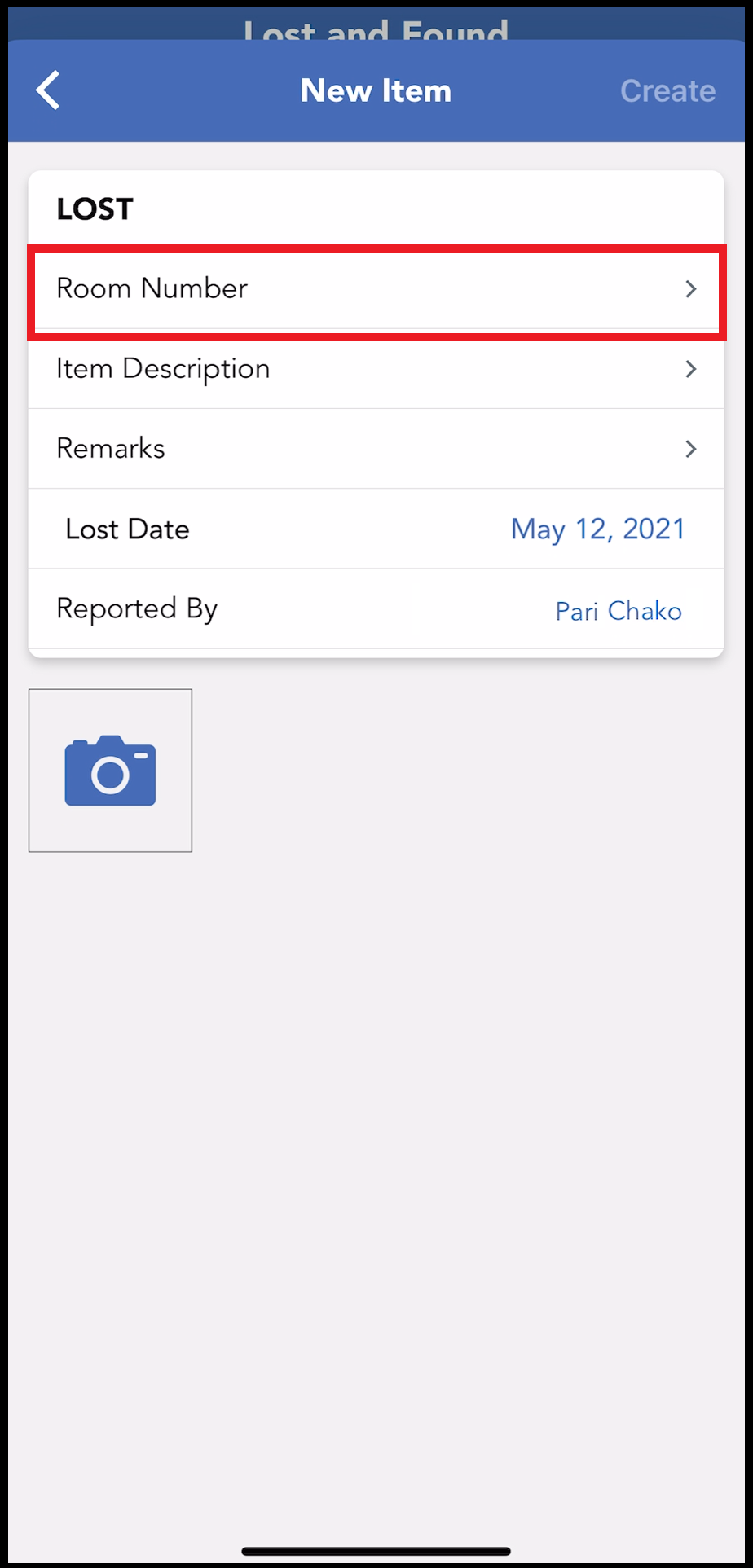Open the Item Description row
Viewport: 753px width, 1568px height.
(x=375, y=369)
